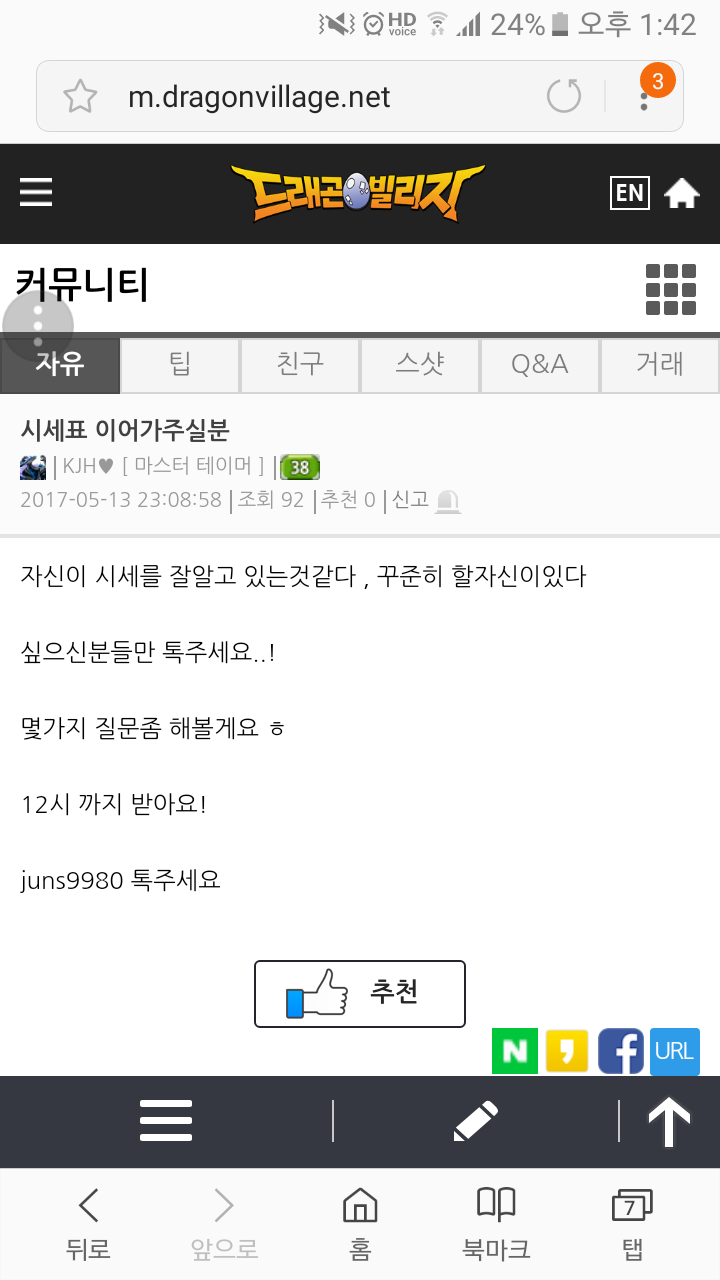Go to the Dragon Village home icon
720x1280 pixels.
pos(682,193)
